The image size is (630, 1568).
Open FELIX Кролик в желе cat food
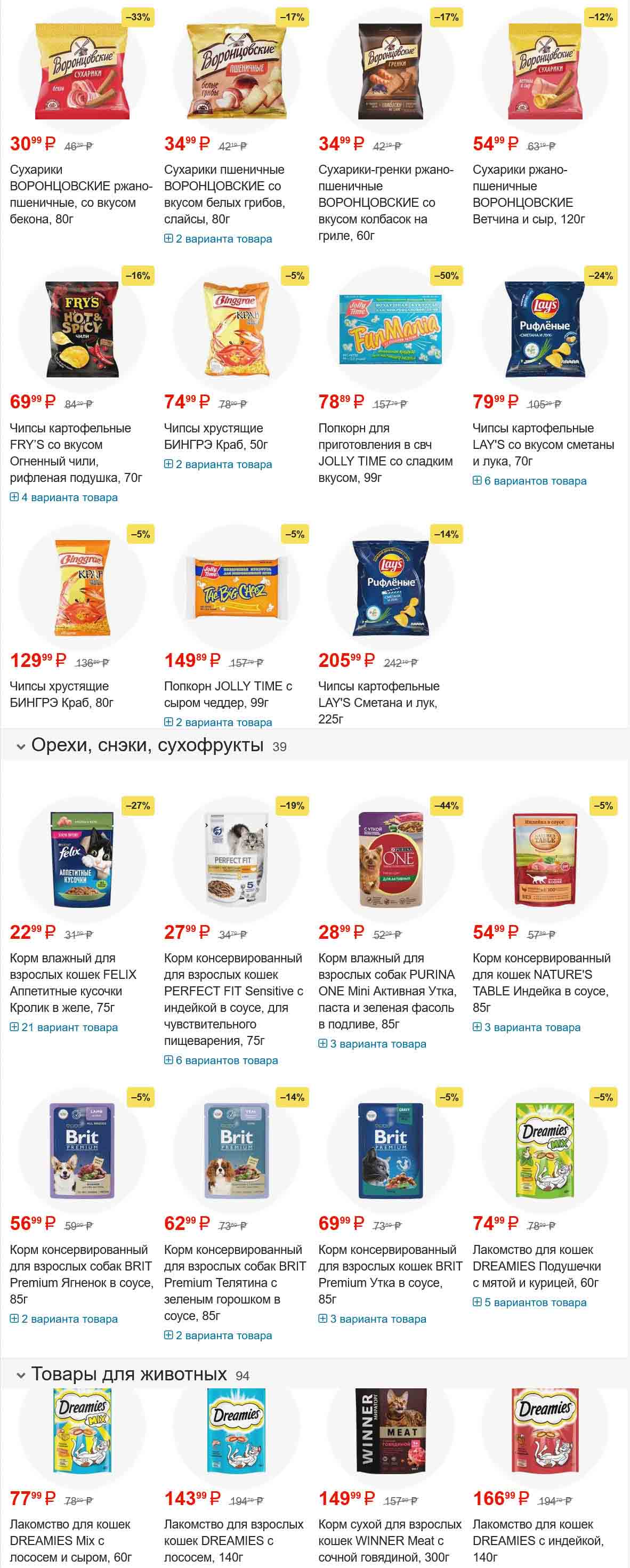[x=73, y=983]
